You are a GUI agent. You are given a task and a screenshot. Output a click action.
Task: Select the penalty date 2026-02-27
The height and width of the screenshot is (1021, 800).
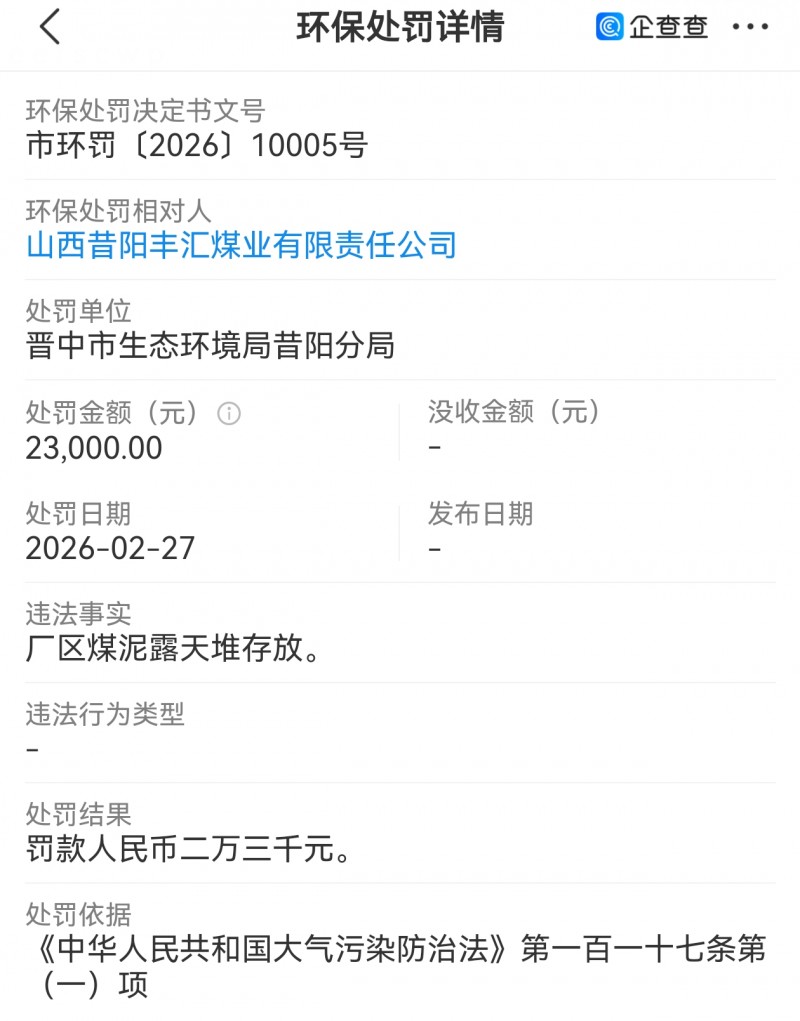click(110, 548)
